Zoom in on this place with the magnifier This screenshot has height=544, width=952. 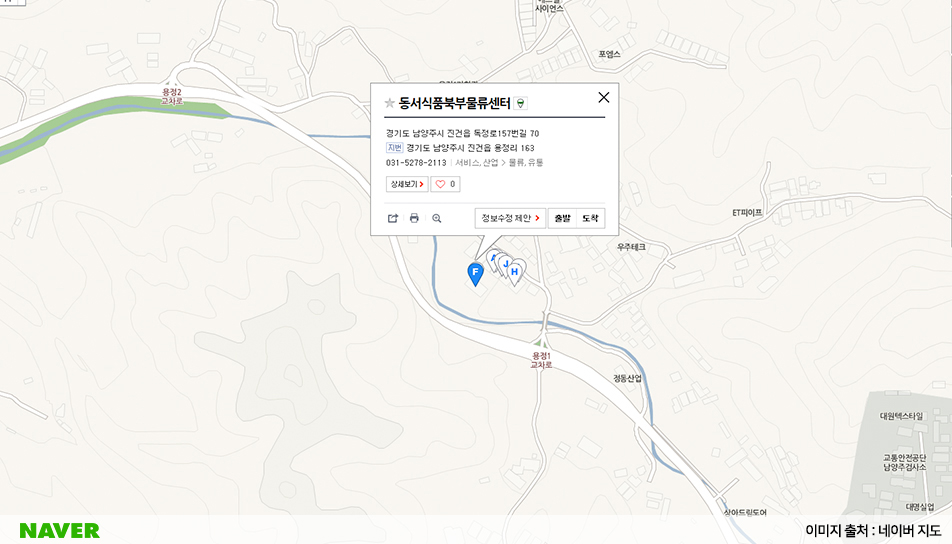(436, 218)
